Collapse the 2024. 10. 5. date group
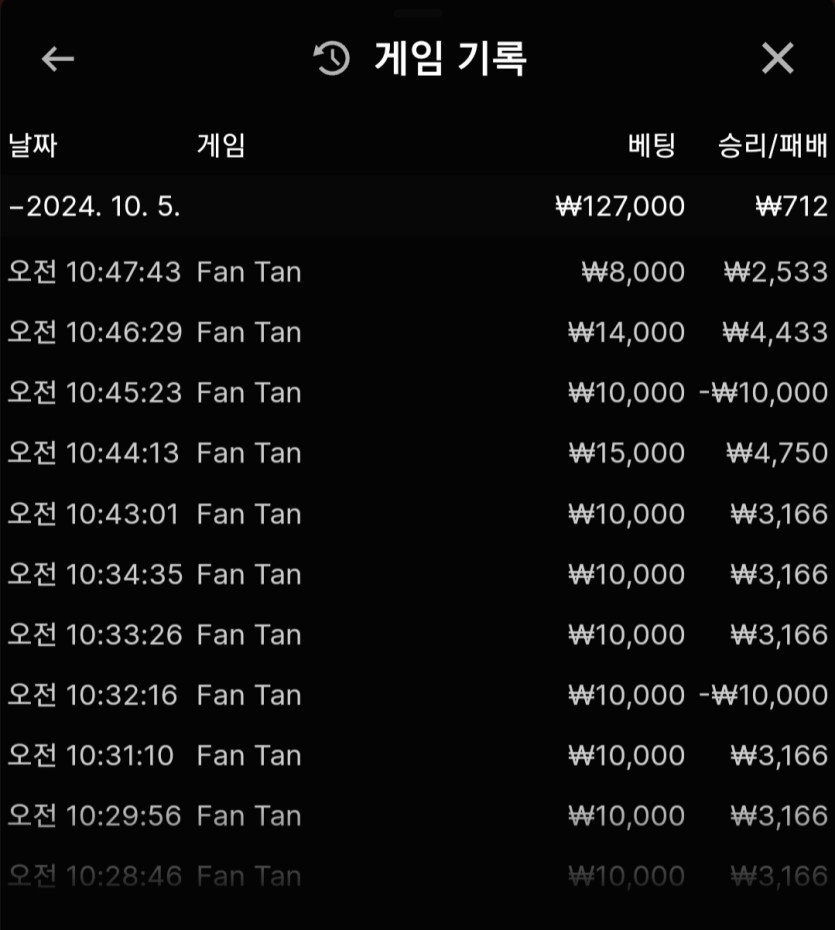Image resolution: width=835 pixels, height=930 pixels. coord(95,207)
